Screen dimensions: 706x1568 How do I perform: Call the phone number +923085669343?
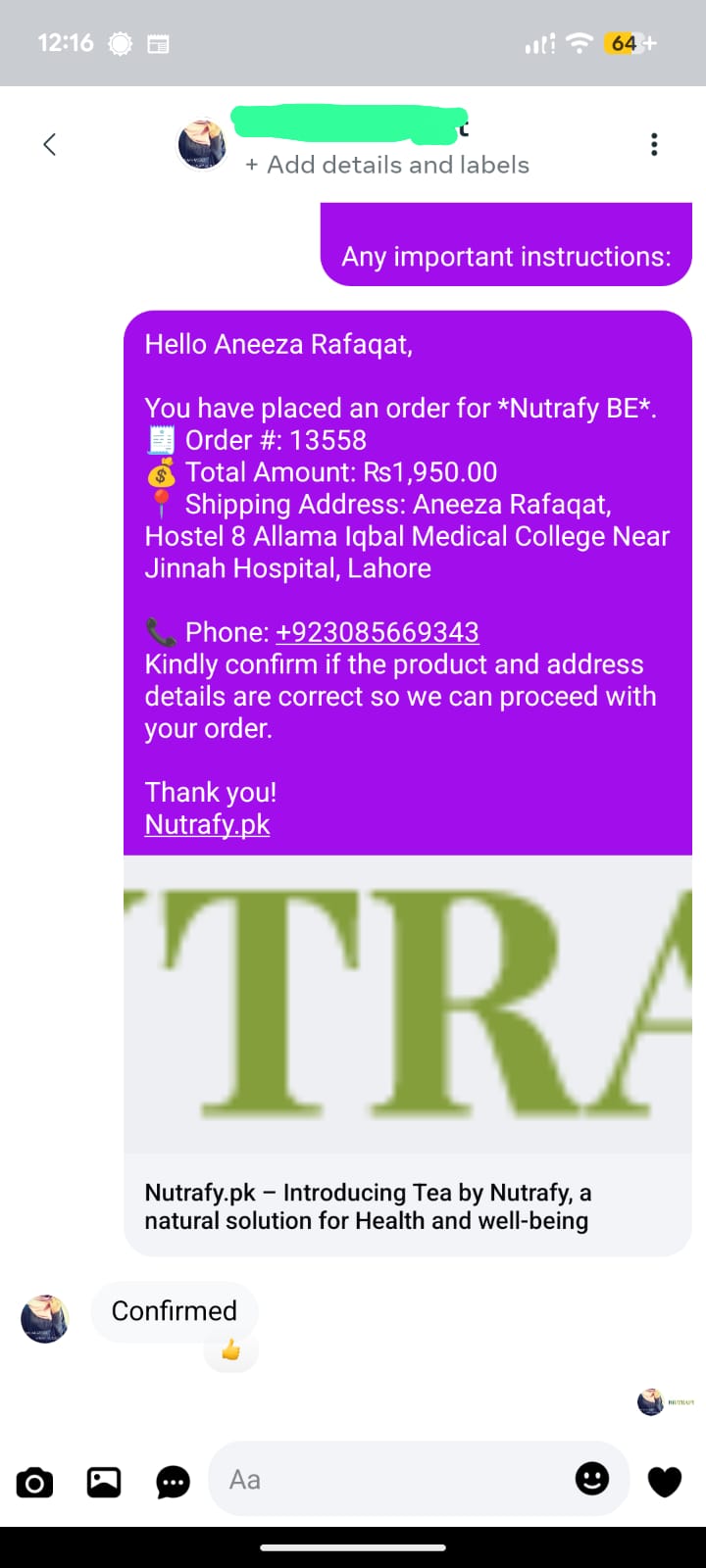pyautogui.click(x=378, y=632)
